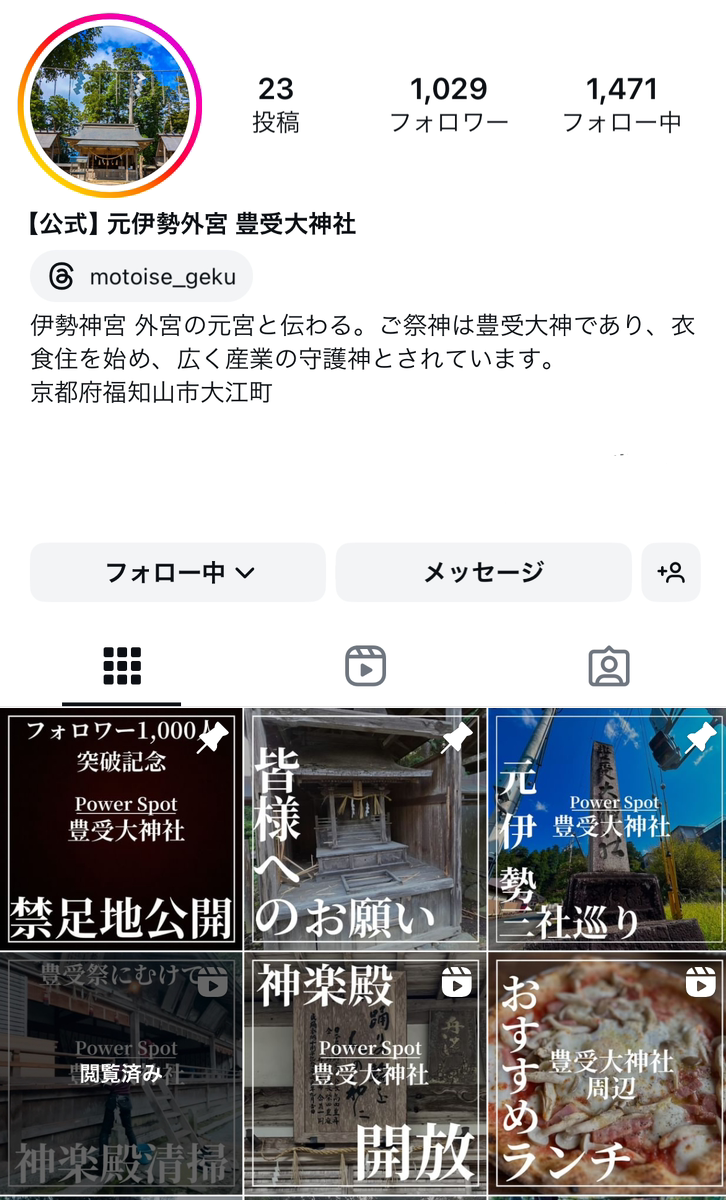The image size is (726, 1200).
Task: Open the posts grid tab icon
Action: point(121,662)
